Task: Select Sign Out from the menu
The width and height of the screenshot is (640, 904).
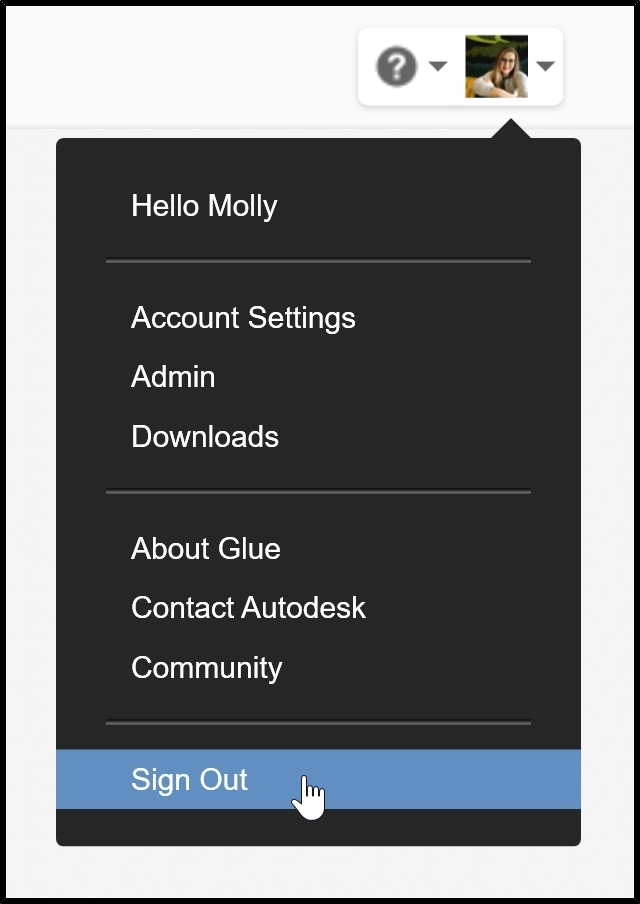Action: 189,780
